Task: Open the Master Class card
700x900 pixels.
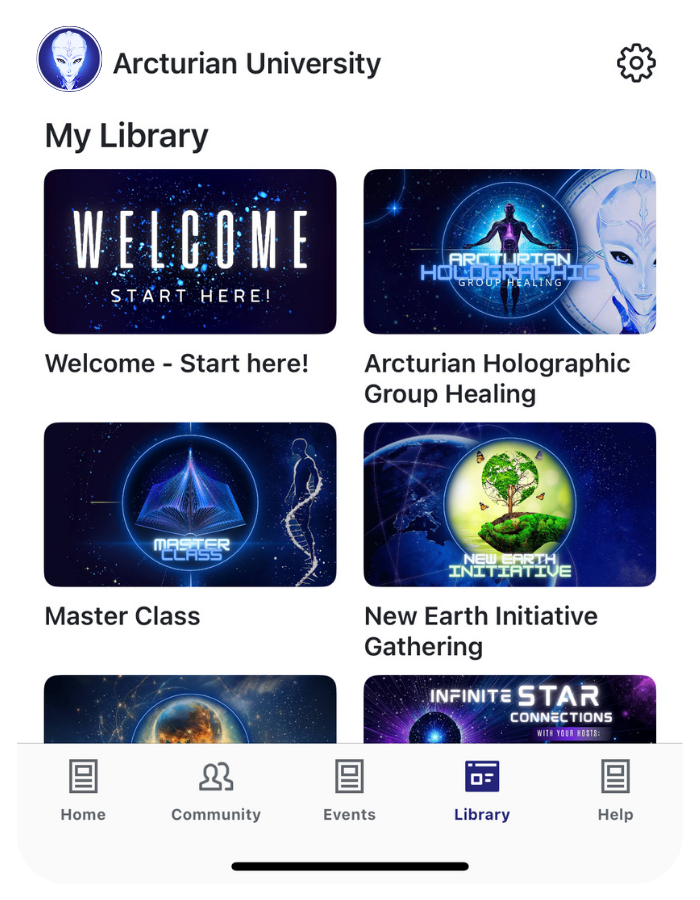Action: (x=190, y=504)
